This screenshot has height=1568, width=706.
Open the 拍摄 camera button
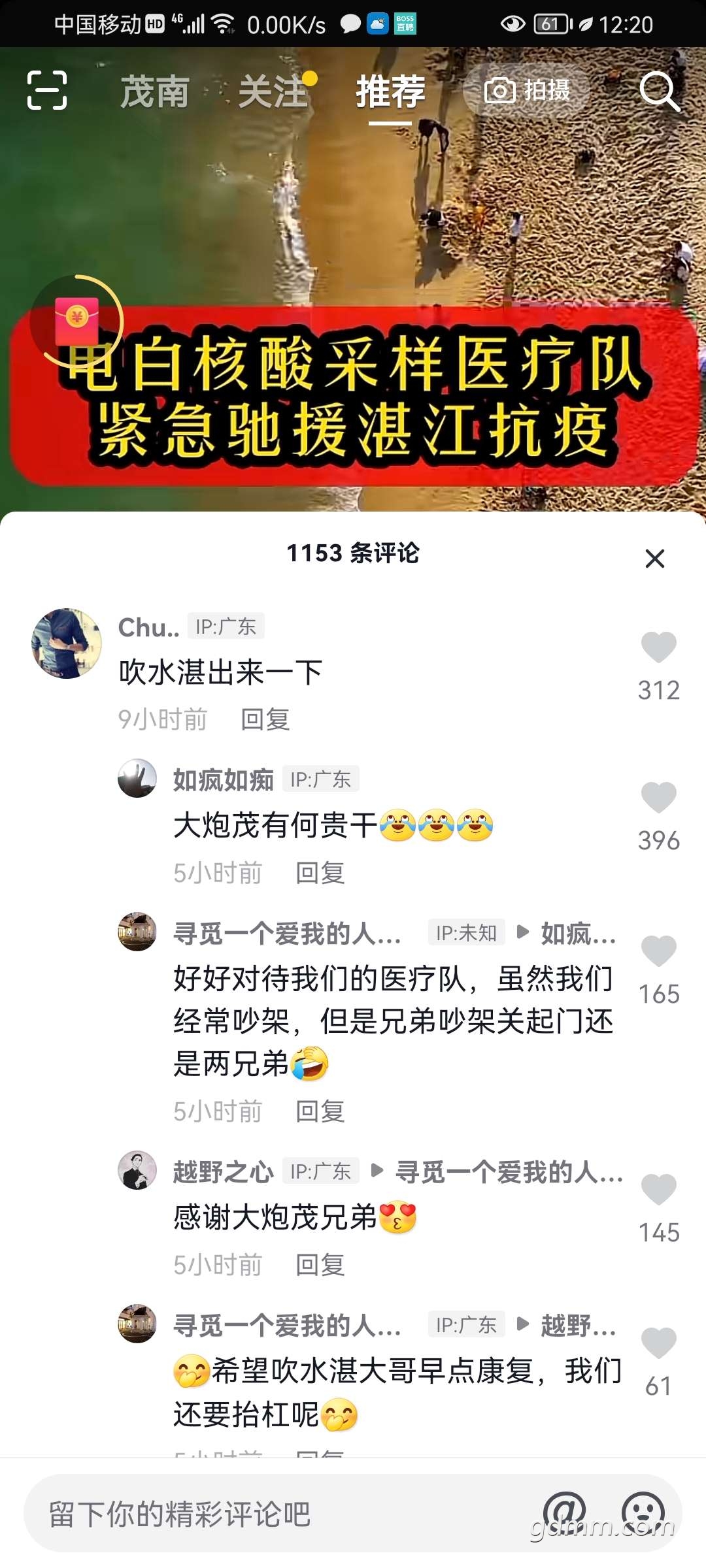click(x=527, y=90)
